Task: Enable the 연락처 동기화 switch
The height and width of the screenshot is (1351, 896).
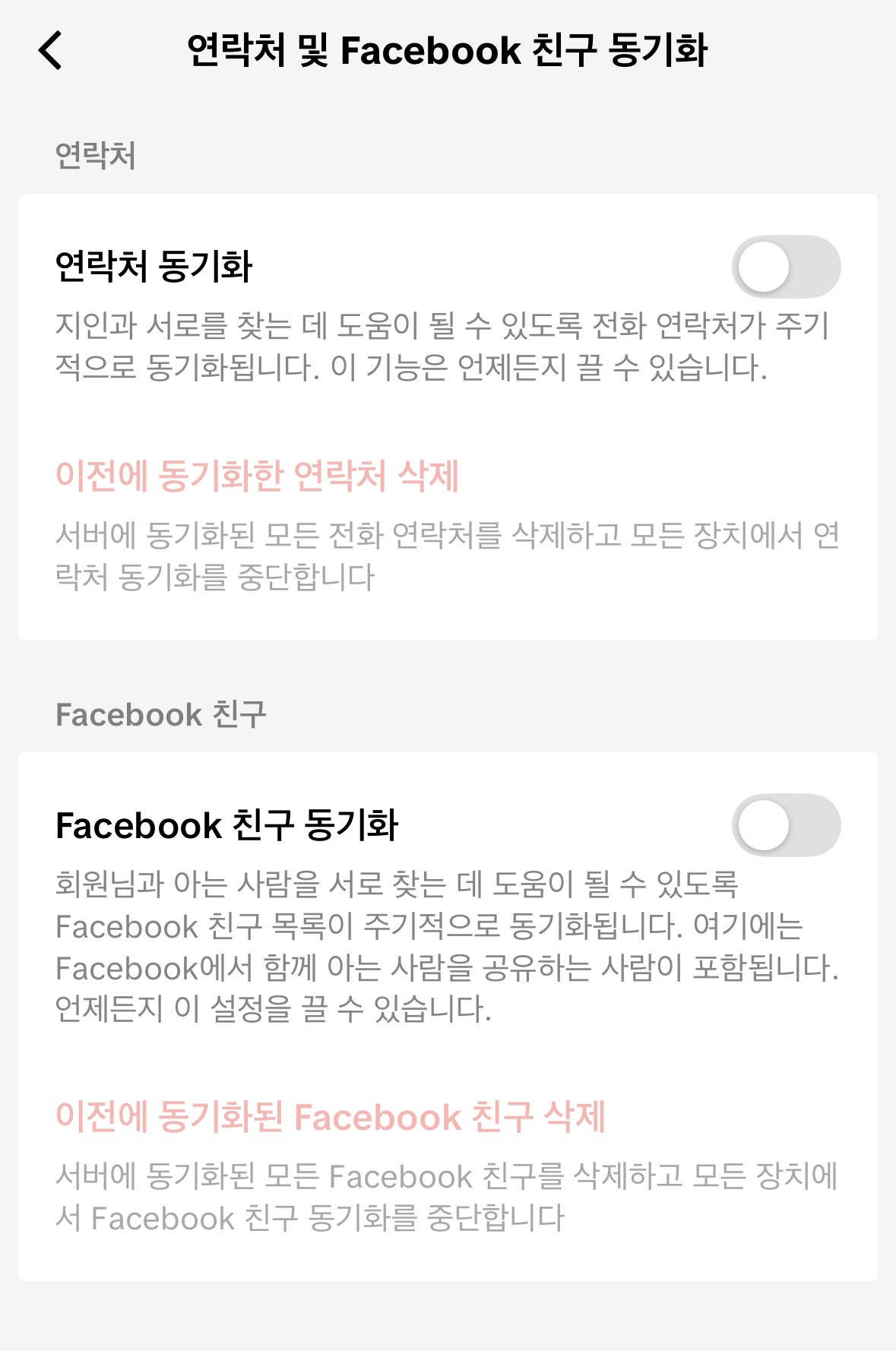Action: coord(786,267)
